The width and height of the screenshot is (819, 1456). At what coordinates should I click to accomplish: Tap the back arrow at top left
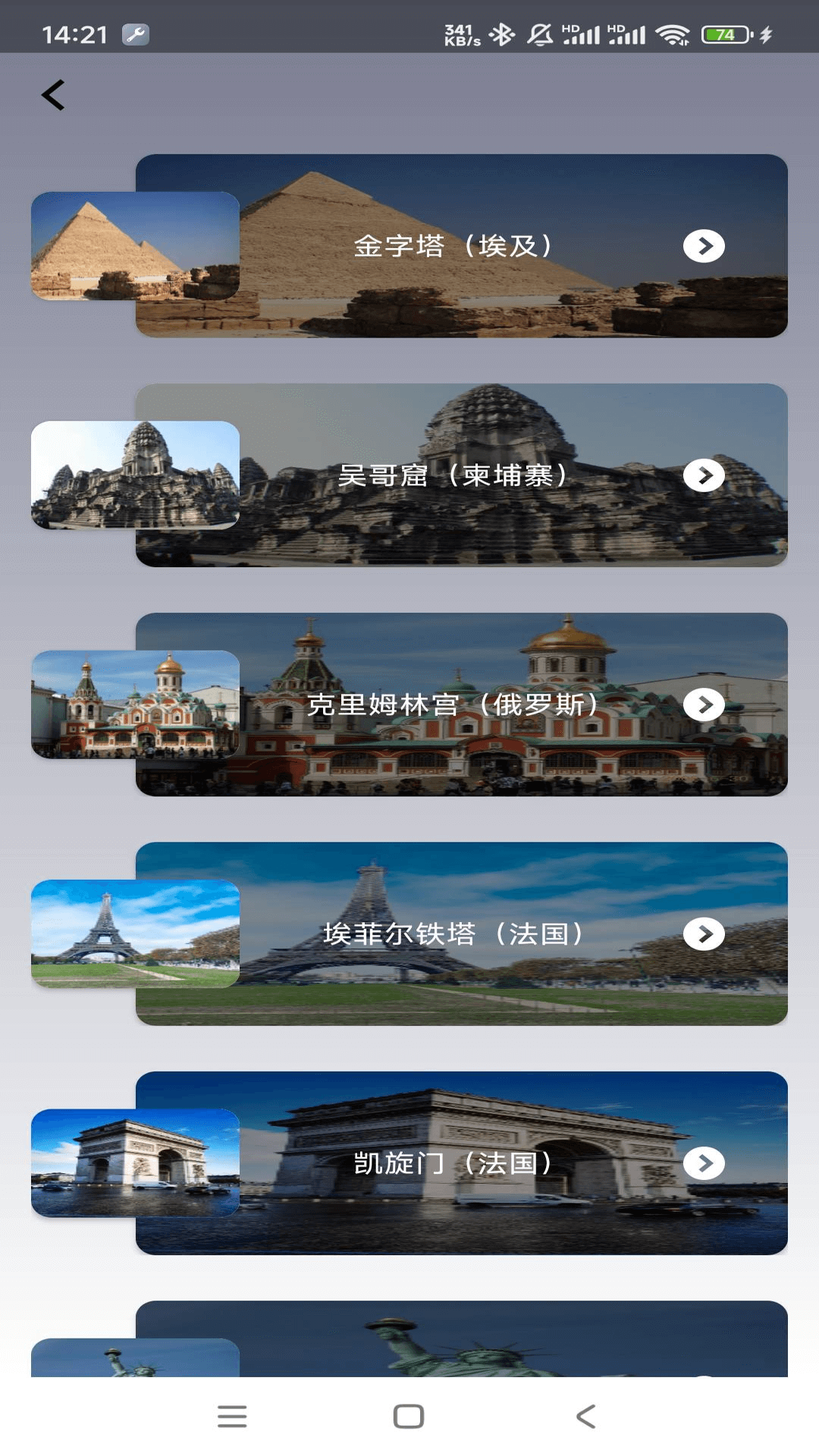53,94
